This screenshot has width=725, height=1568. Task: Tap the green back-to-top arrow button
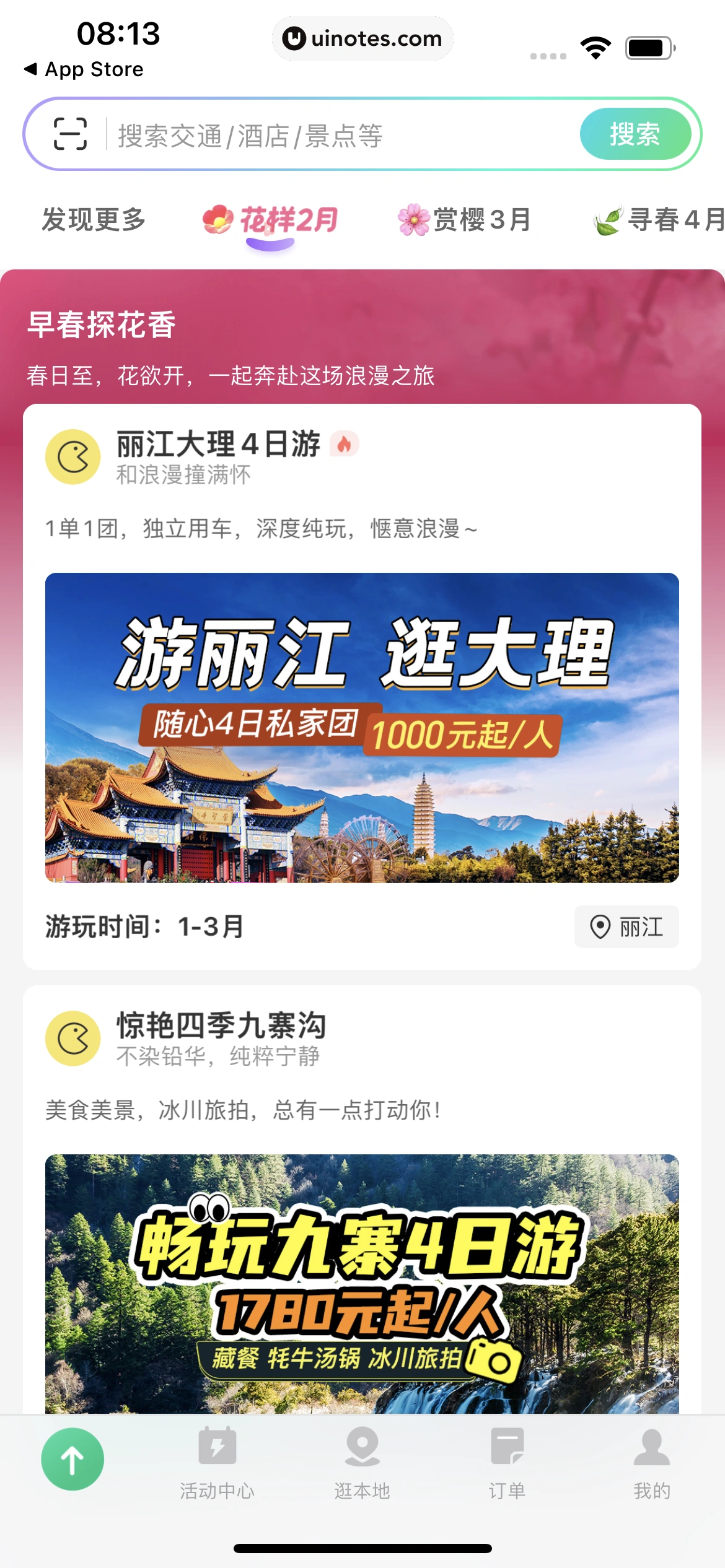[72, 1459]
